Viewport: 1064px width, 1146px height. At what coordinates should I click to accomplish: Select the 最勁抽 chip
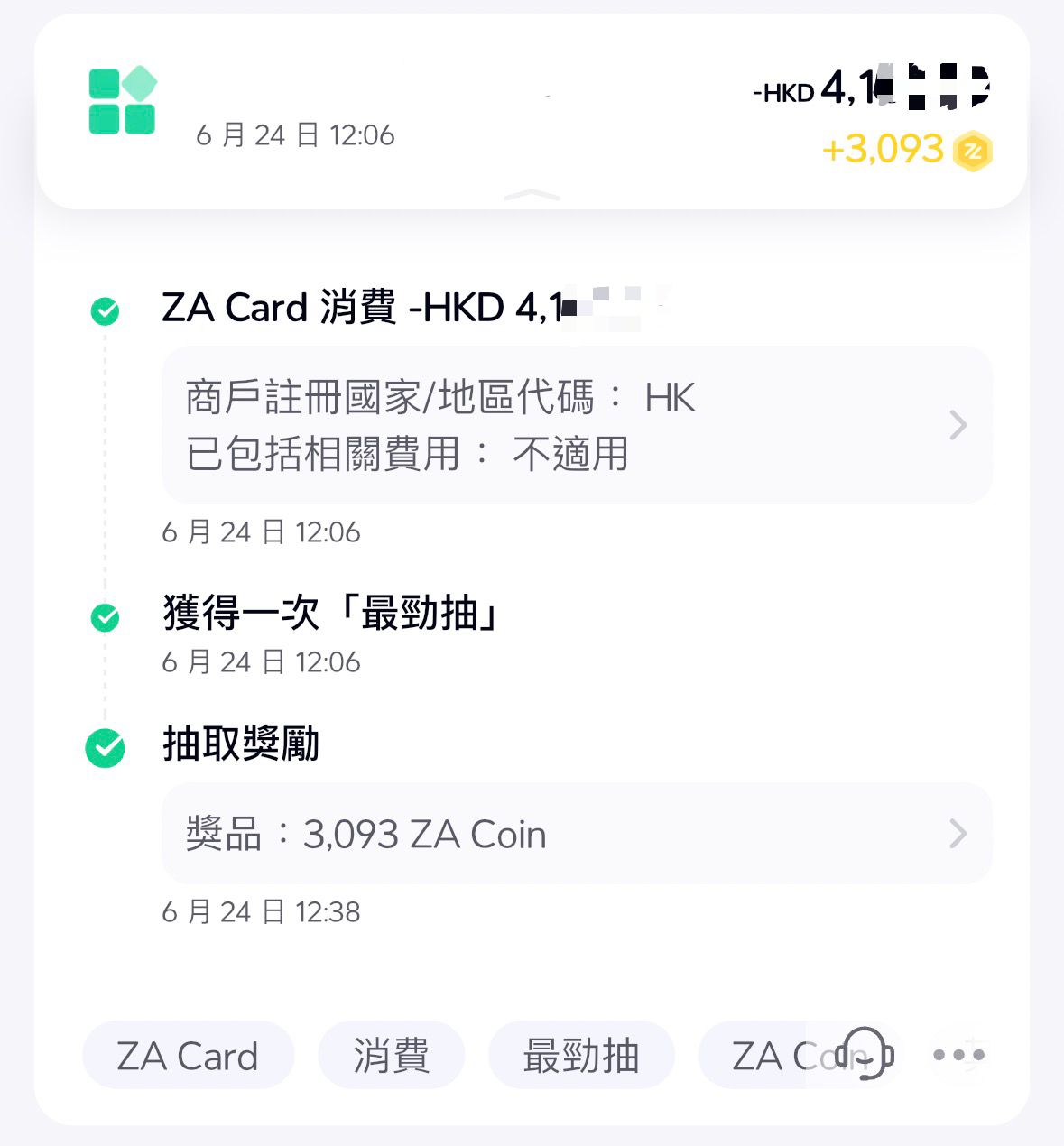coord(581,1056)
